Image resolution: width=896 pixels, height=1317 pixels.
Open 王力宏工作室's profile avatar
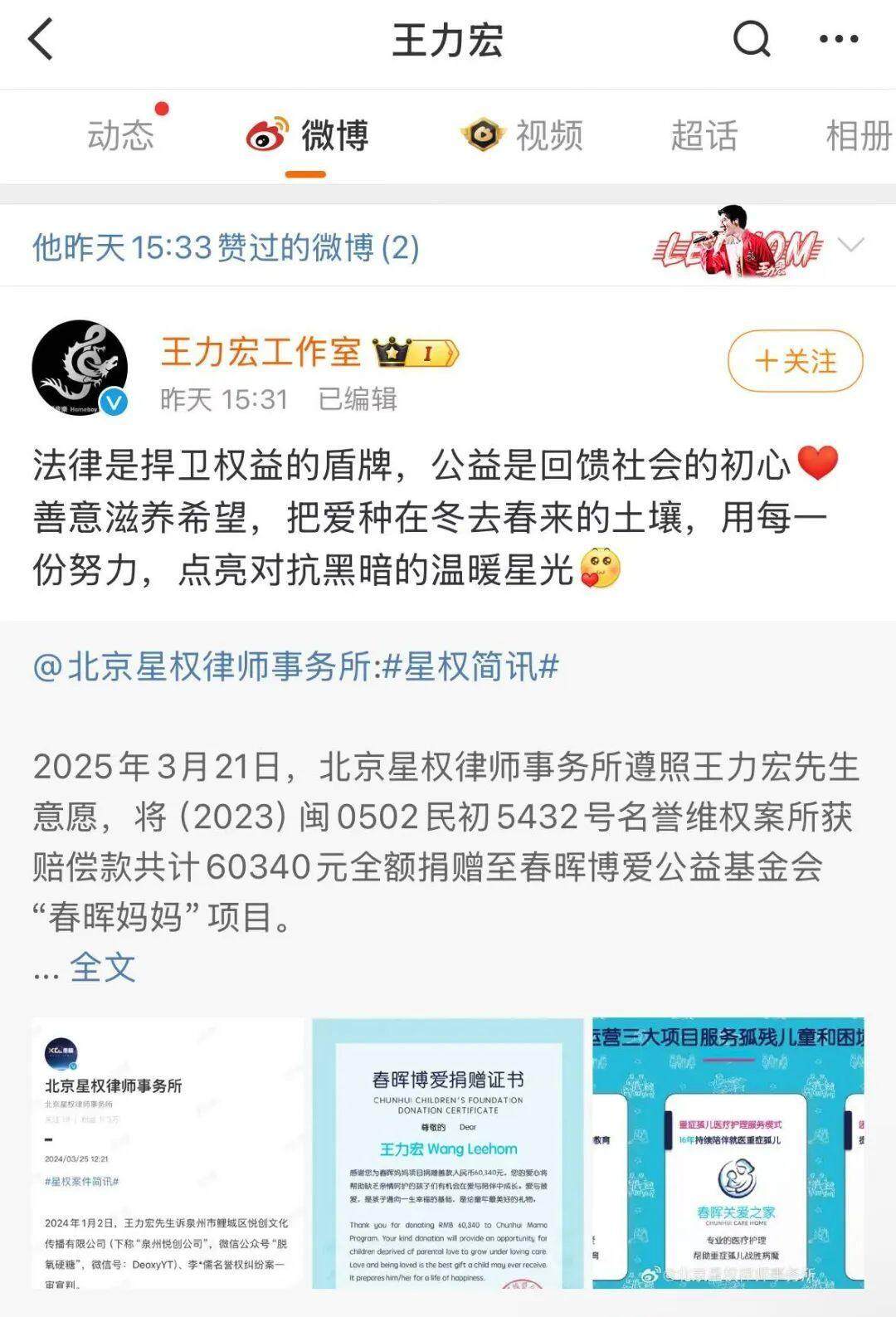80,368
